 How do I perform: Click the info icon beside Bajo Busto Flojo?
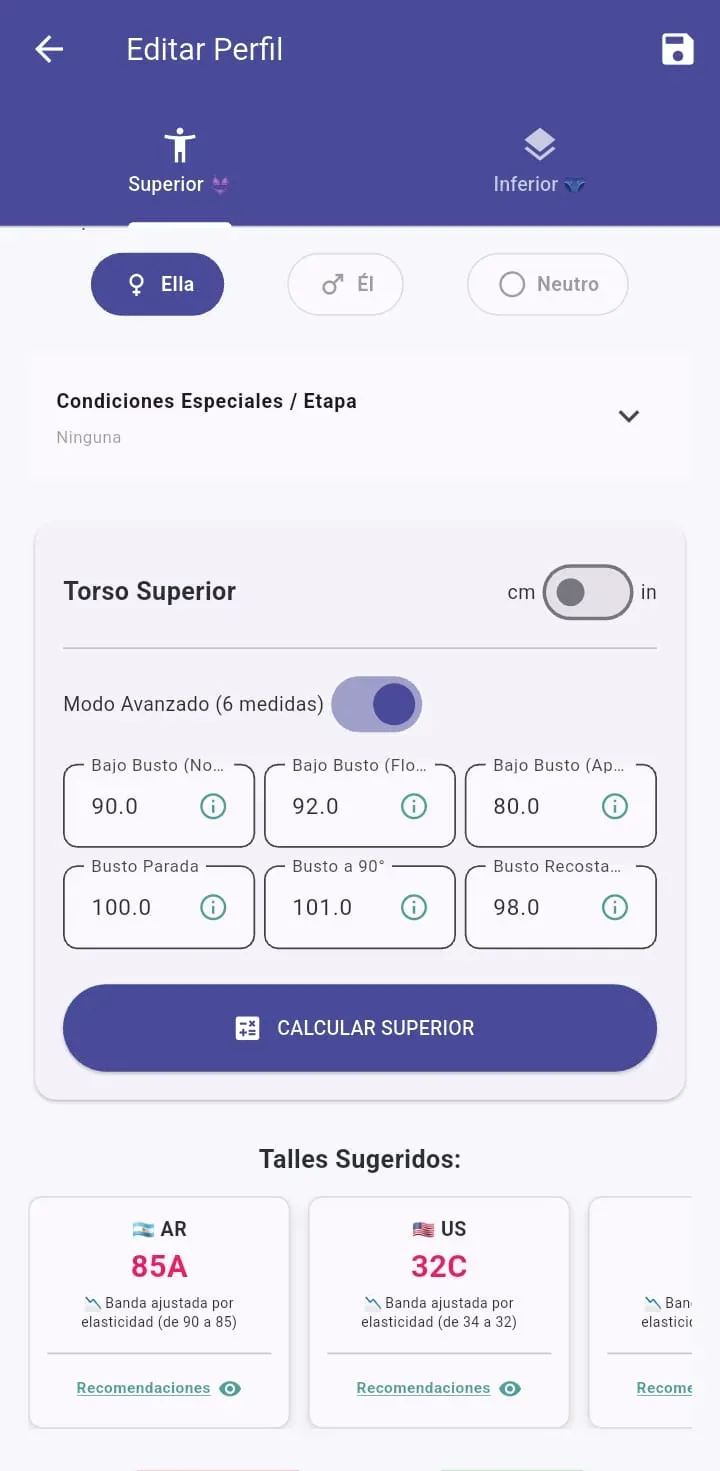pos(414,805)
